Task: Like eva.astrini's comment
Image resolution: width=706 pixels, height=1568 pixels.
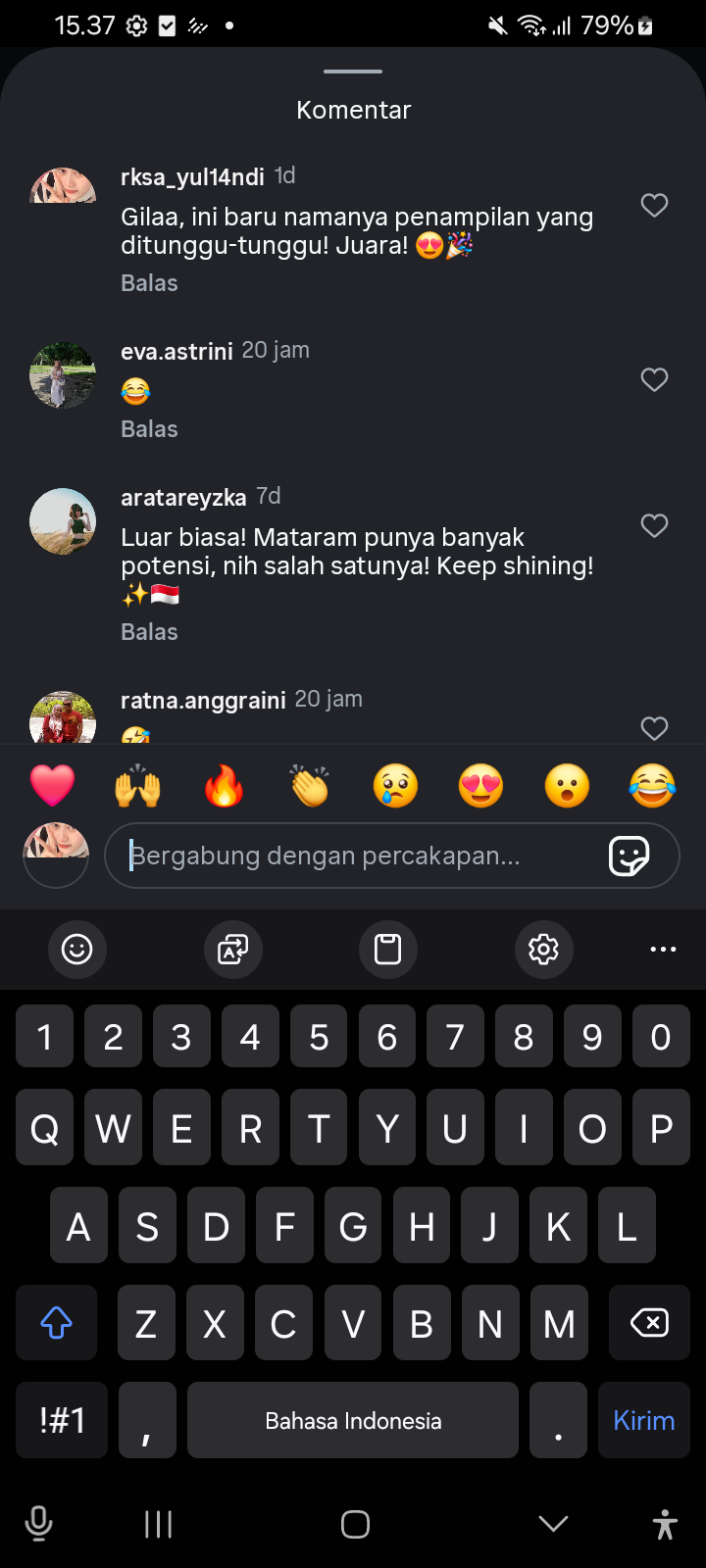Action: (654, 379)
